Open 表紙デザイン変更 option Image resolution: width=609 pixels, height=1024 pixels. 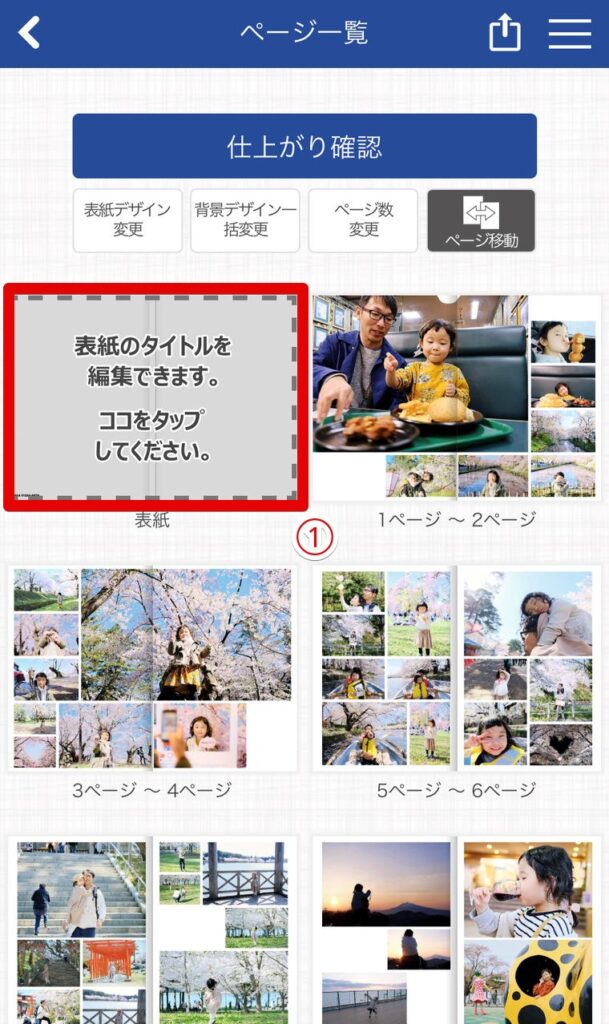tap(128, 220)
